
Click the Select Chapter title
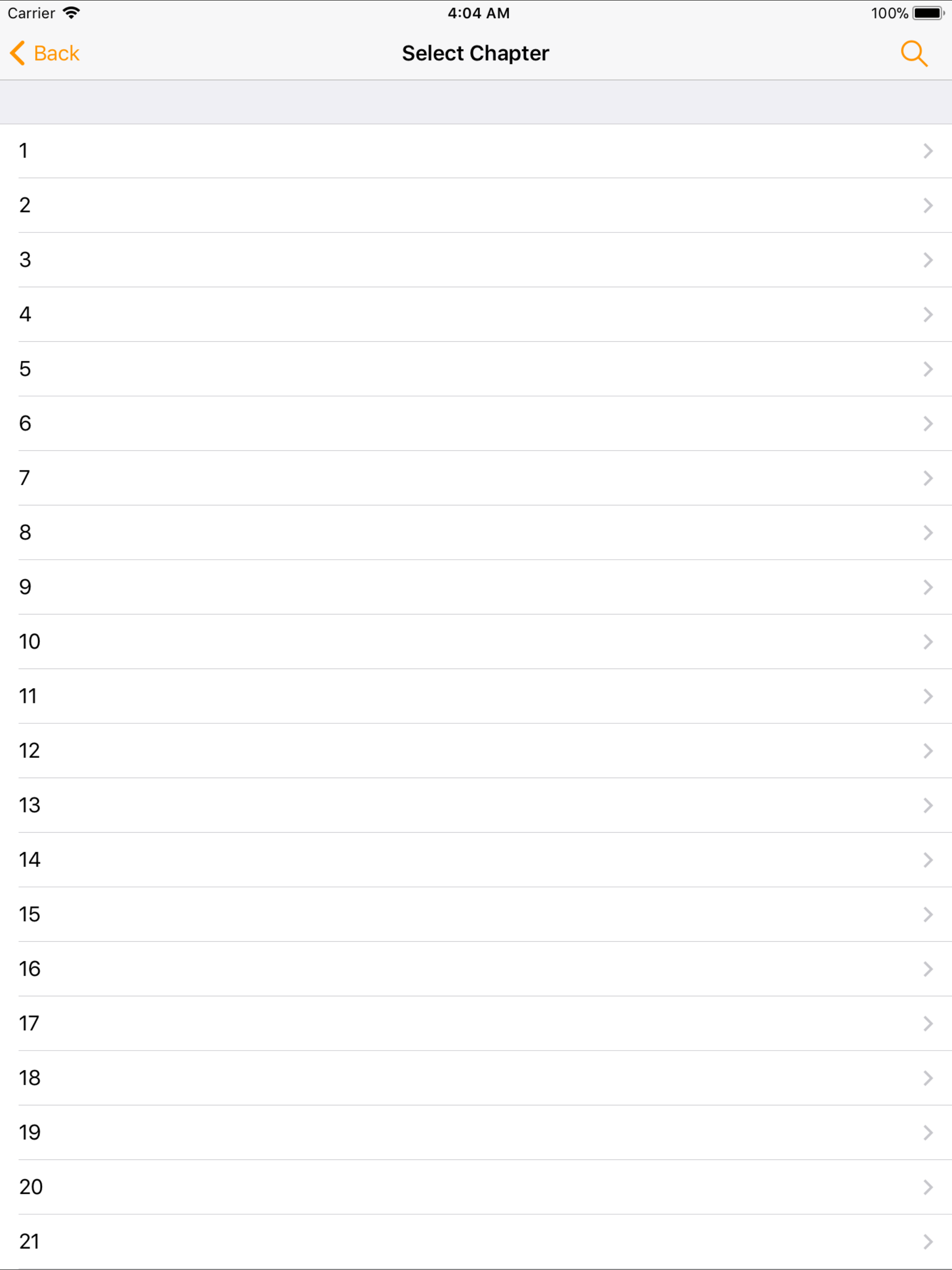(x=476, y=53)
